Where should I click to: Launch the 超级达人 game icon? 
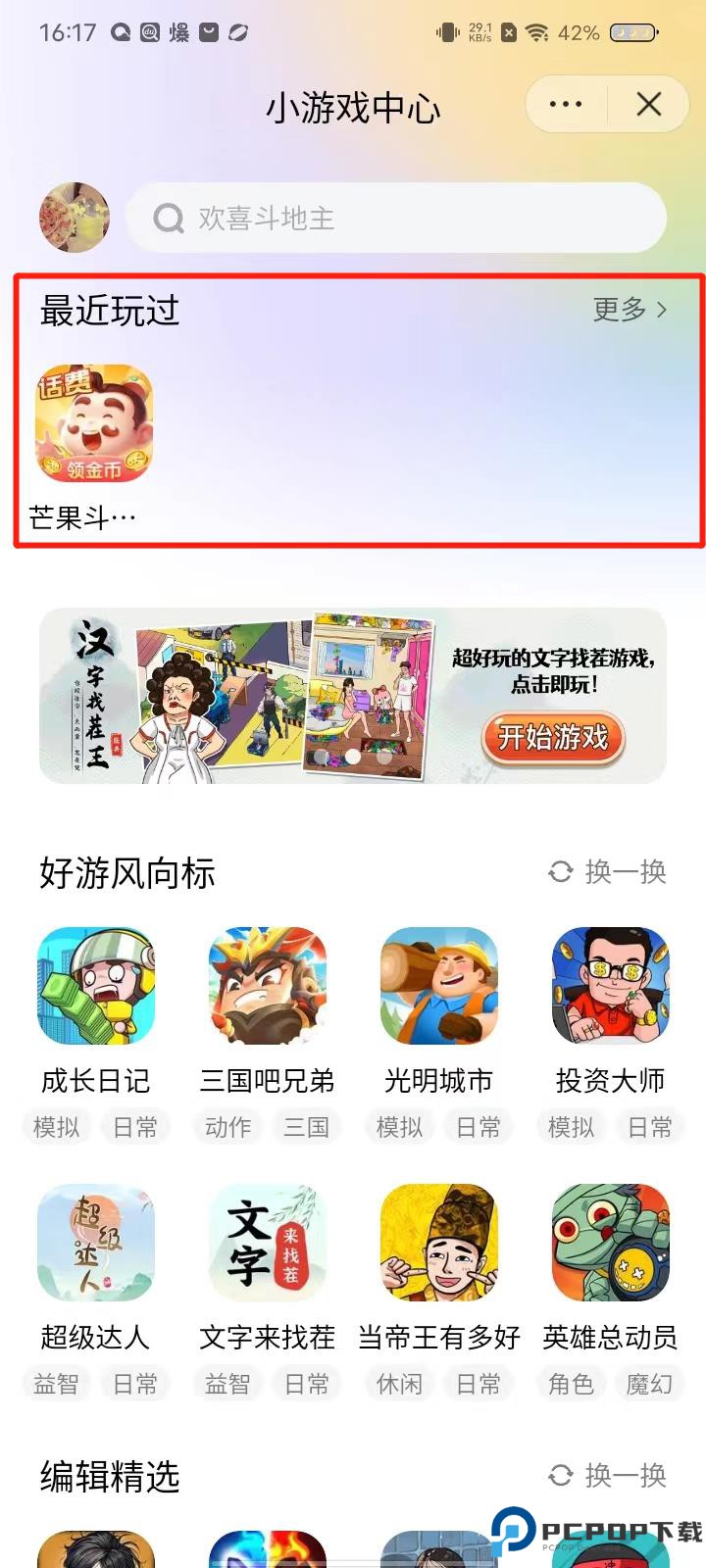click(94, 1242)
